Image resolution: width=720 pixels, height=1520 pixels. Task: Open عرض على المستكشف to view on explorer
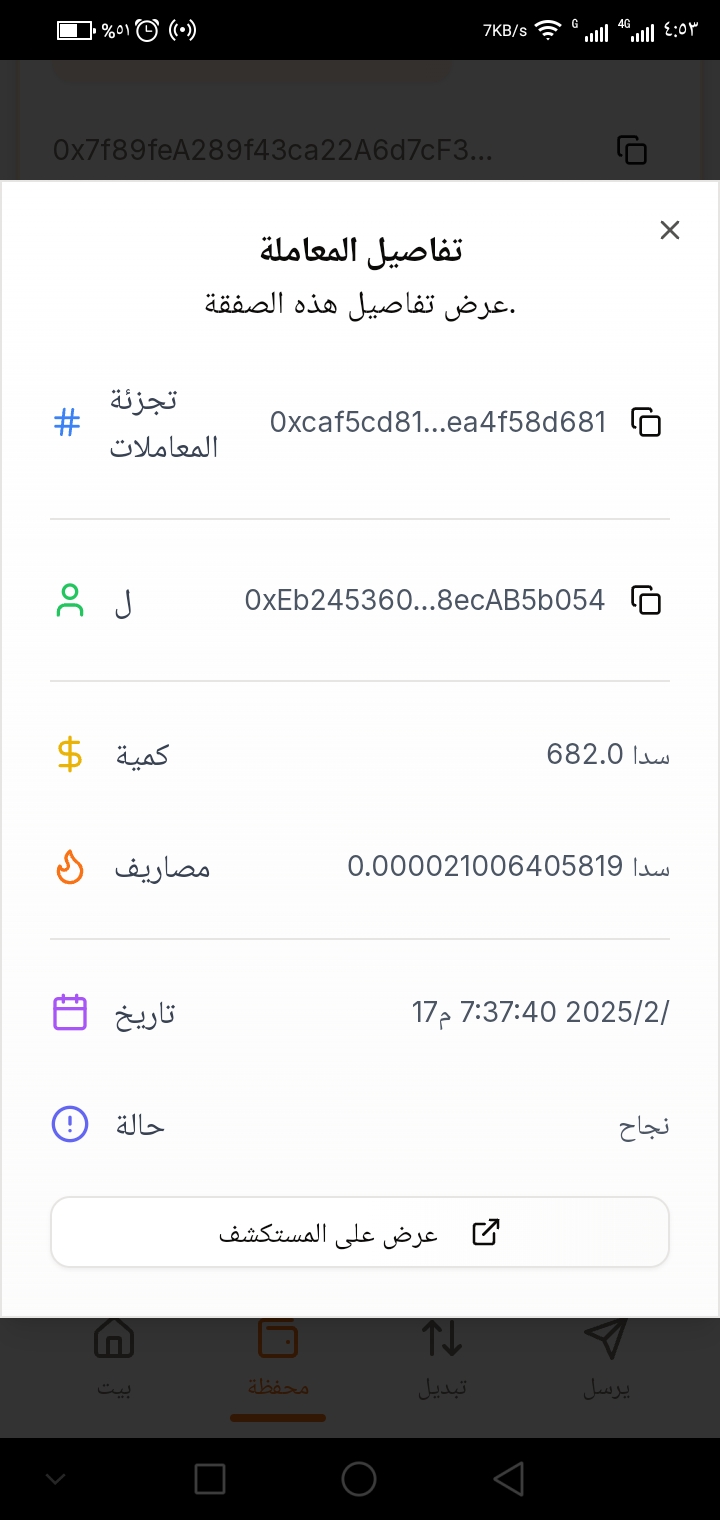pos(360,1233)
